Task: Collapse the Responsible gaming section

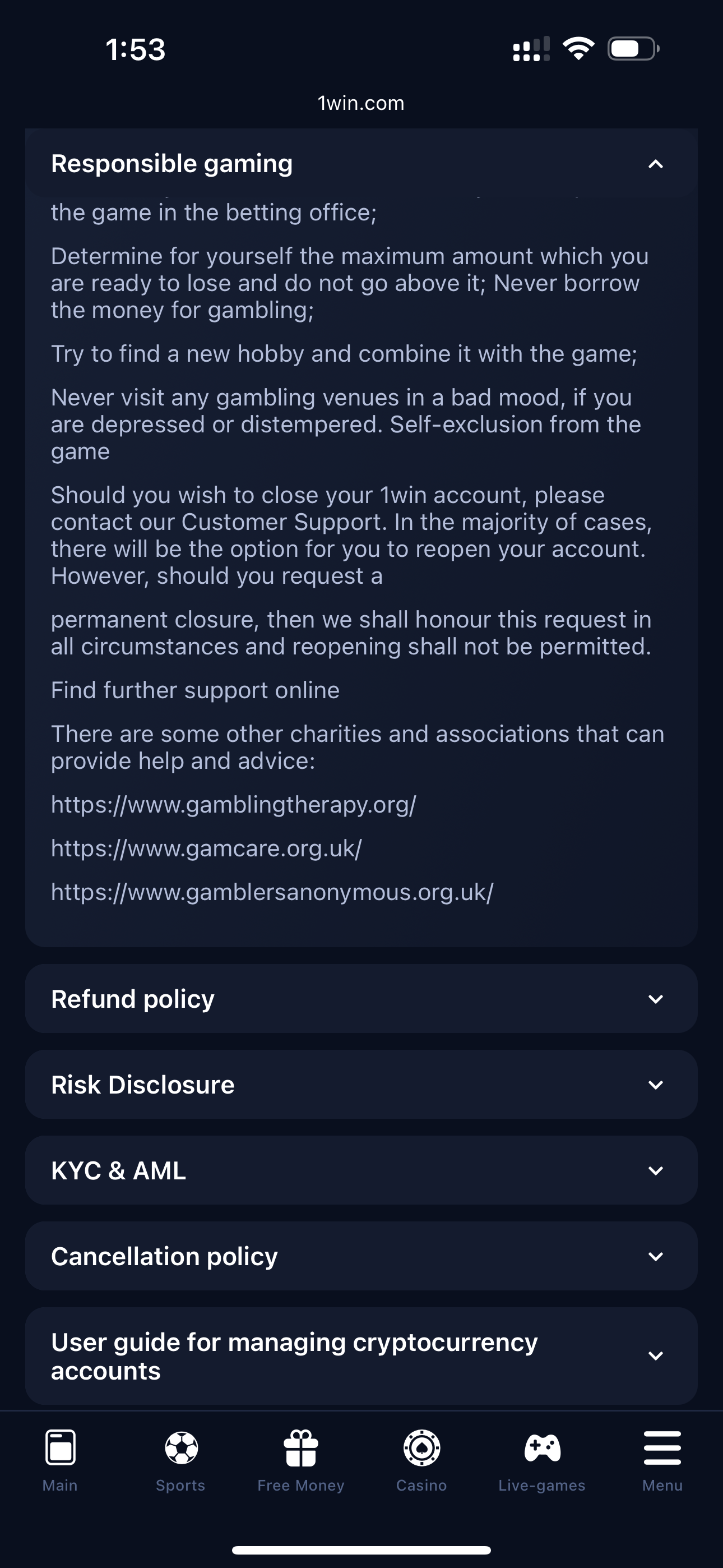Action: click(x=655, y=164)
